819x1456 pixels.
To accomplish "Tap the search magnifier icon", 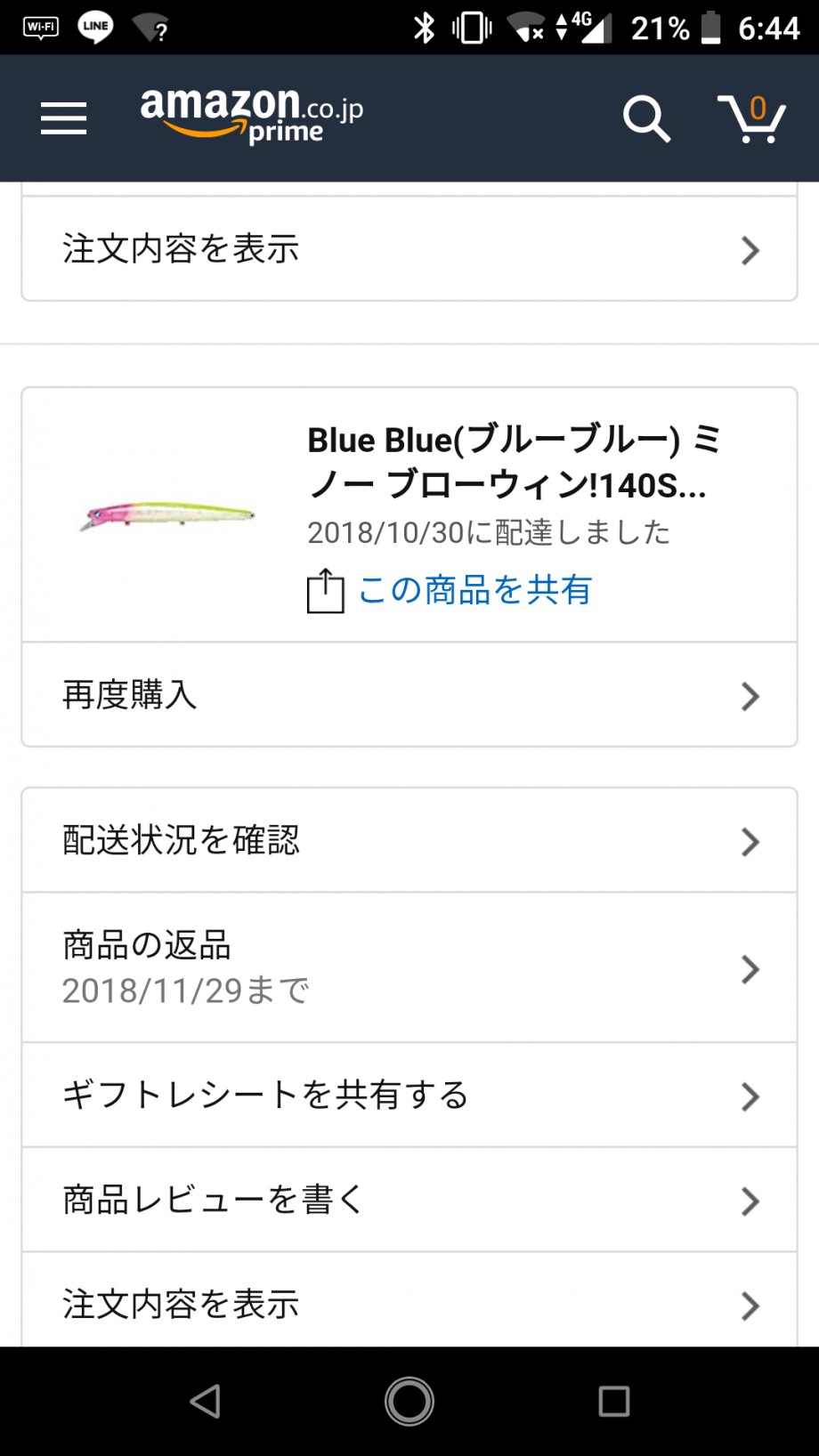I will click(646, 118).
